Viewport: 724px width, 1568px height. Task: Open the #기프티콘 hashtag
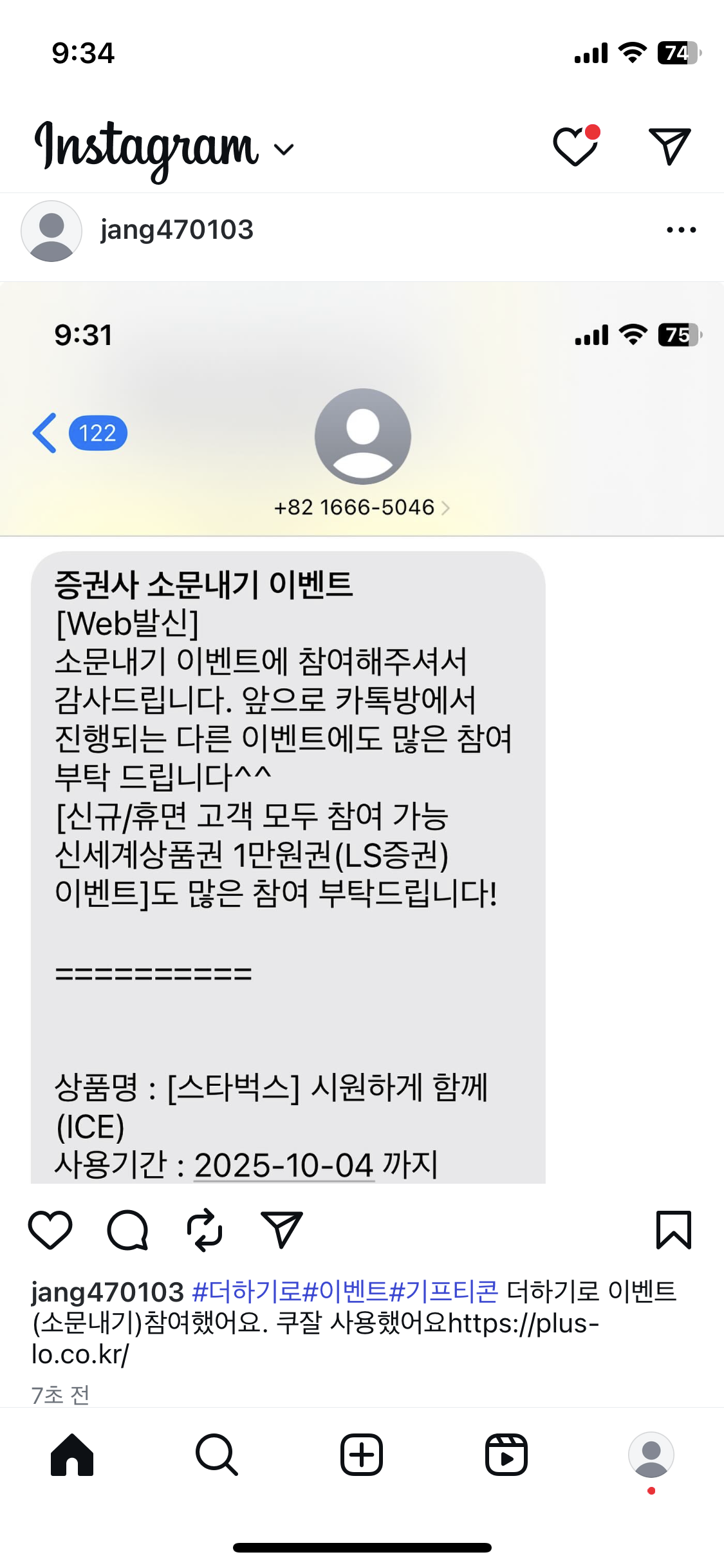444,1291
